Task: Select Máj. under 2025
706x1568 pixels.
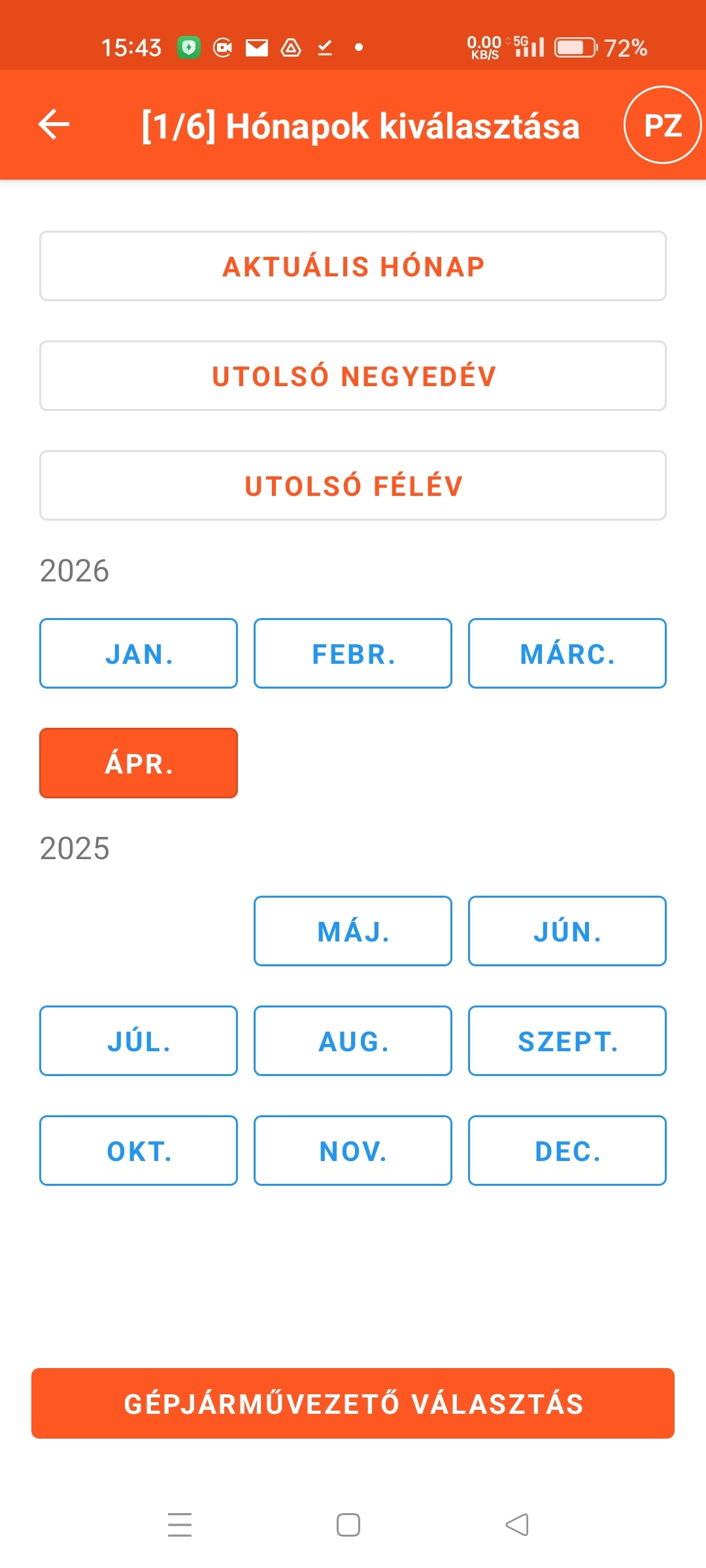Action: click(x=353, y=931)
